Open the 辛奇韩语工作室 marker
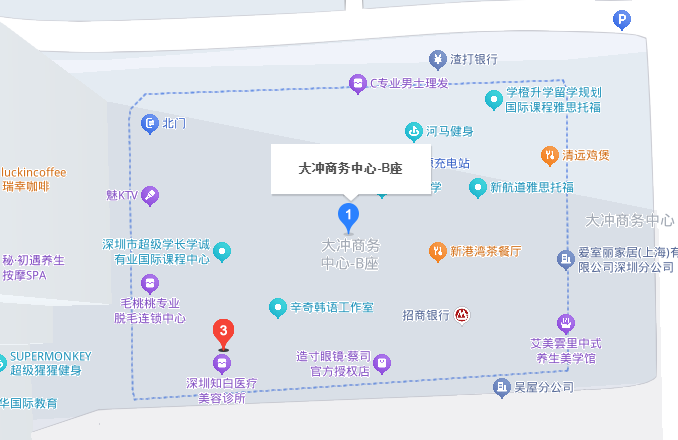 (278, 307)
